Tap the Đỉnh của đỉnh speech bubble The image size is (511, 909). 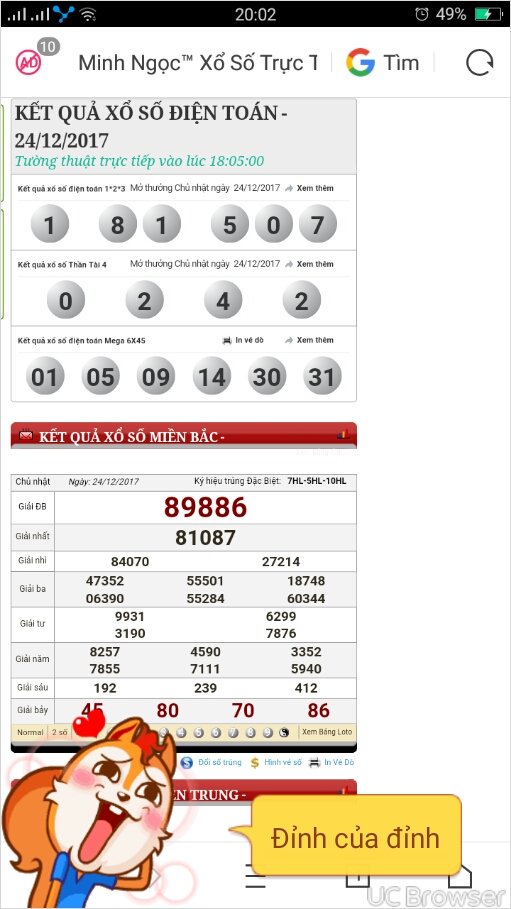point(356,838)
